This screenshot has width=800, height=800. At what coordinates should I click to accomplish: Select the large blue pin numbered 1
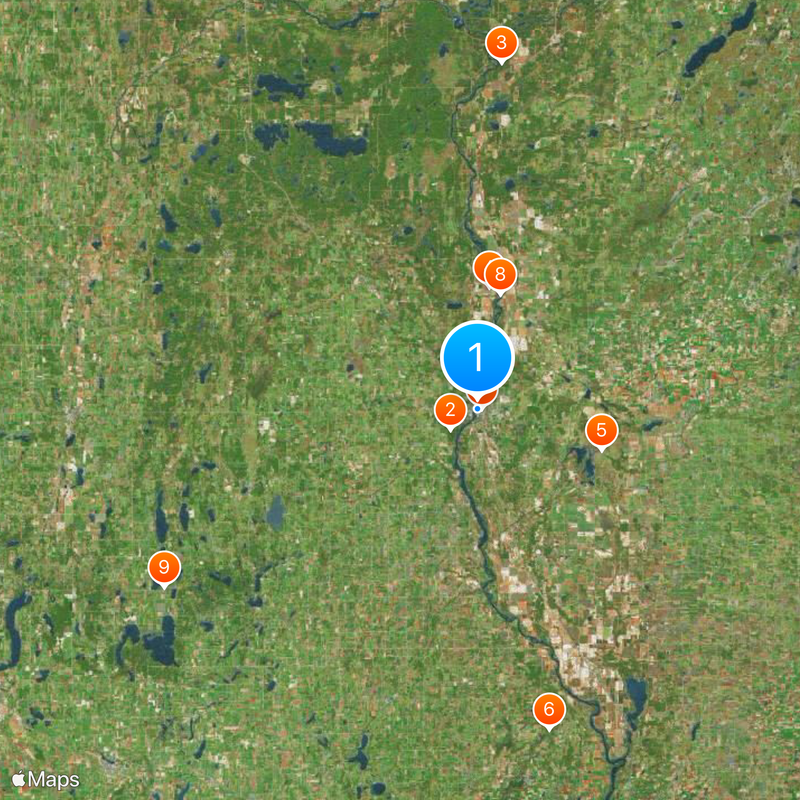(x=477, y=357)
